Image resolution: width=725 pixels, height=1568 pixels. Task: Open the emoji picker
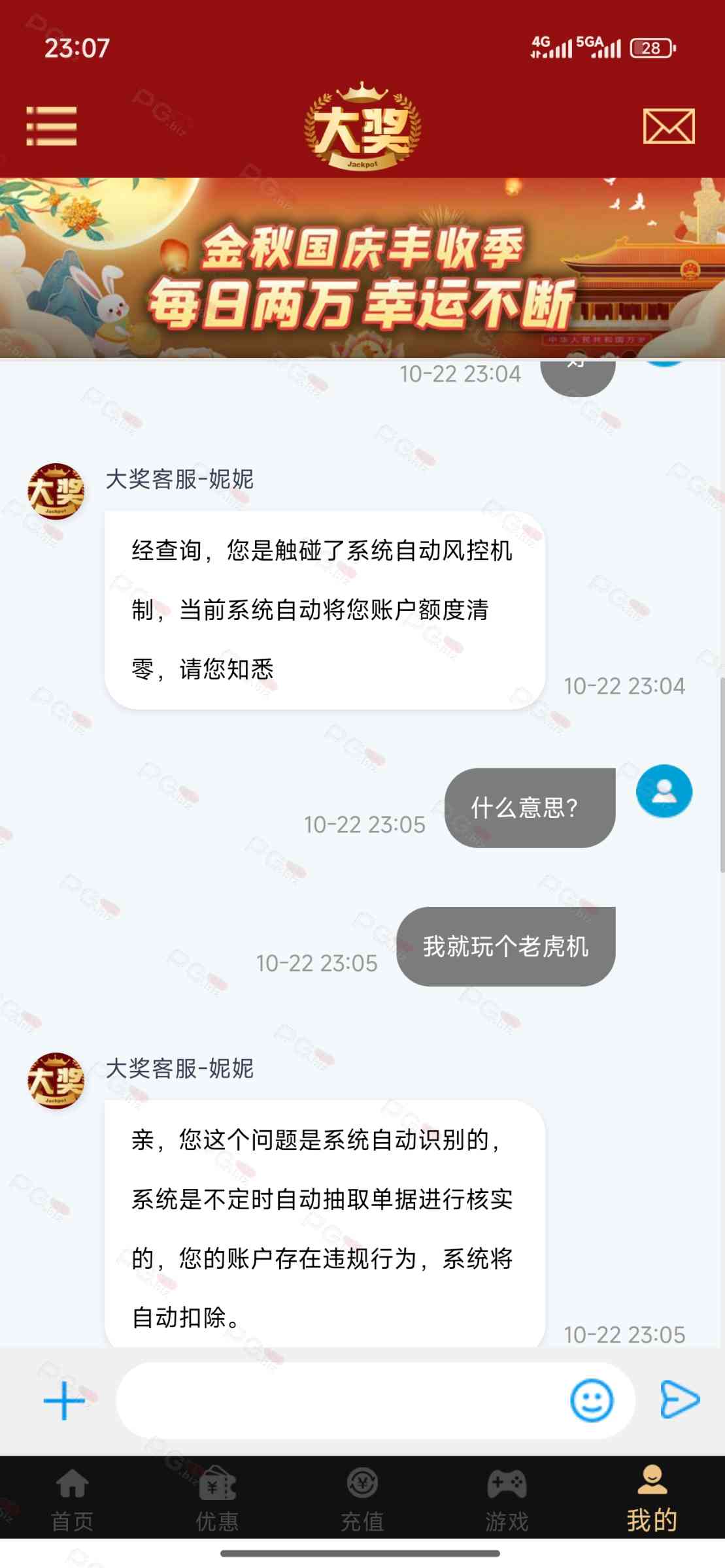[x=592, y=1400]
